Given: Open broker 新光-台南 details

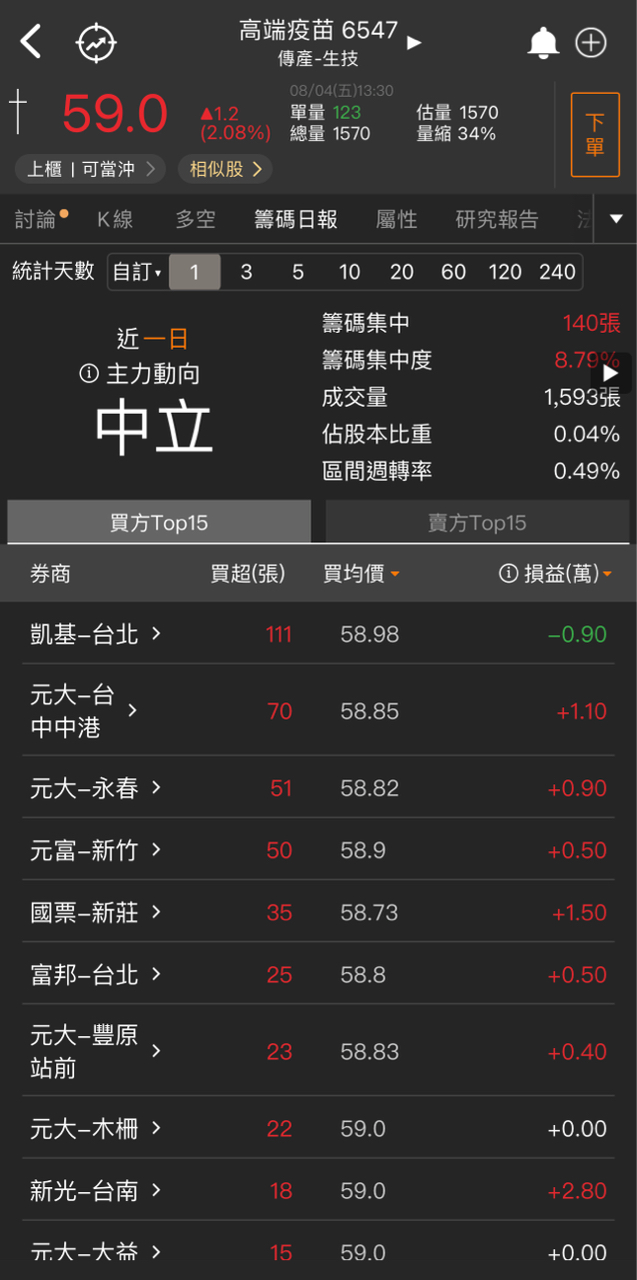Looking at the screenshot, I should tap(95, 1190).
